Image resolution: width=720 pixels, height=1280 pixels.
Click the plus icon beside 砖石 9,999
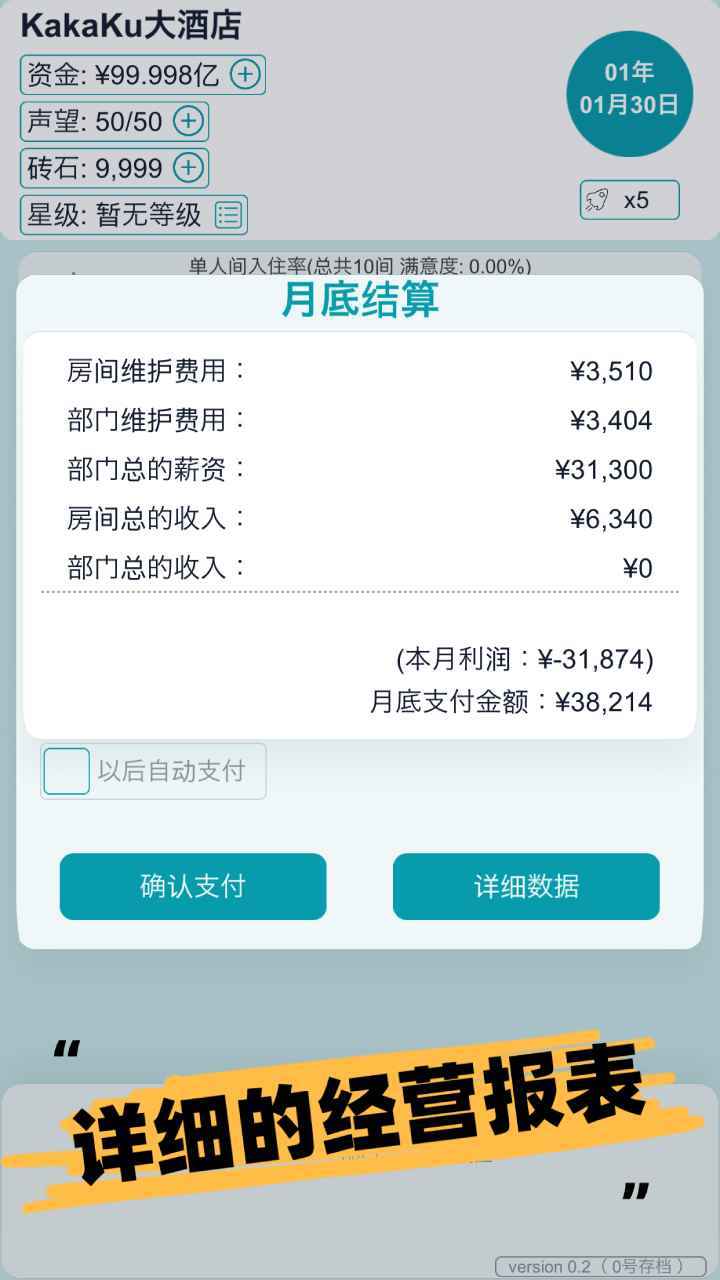(188, 168)
